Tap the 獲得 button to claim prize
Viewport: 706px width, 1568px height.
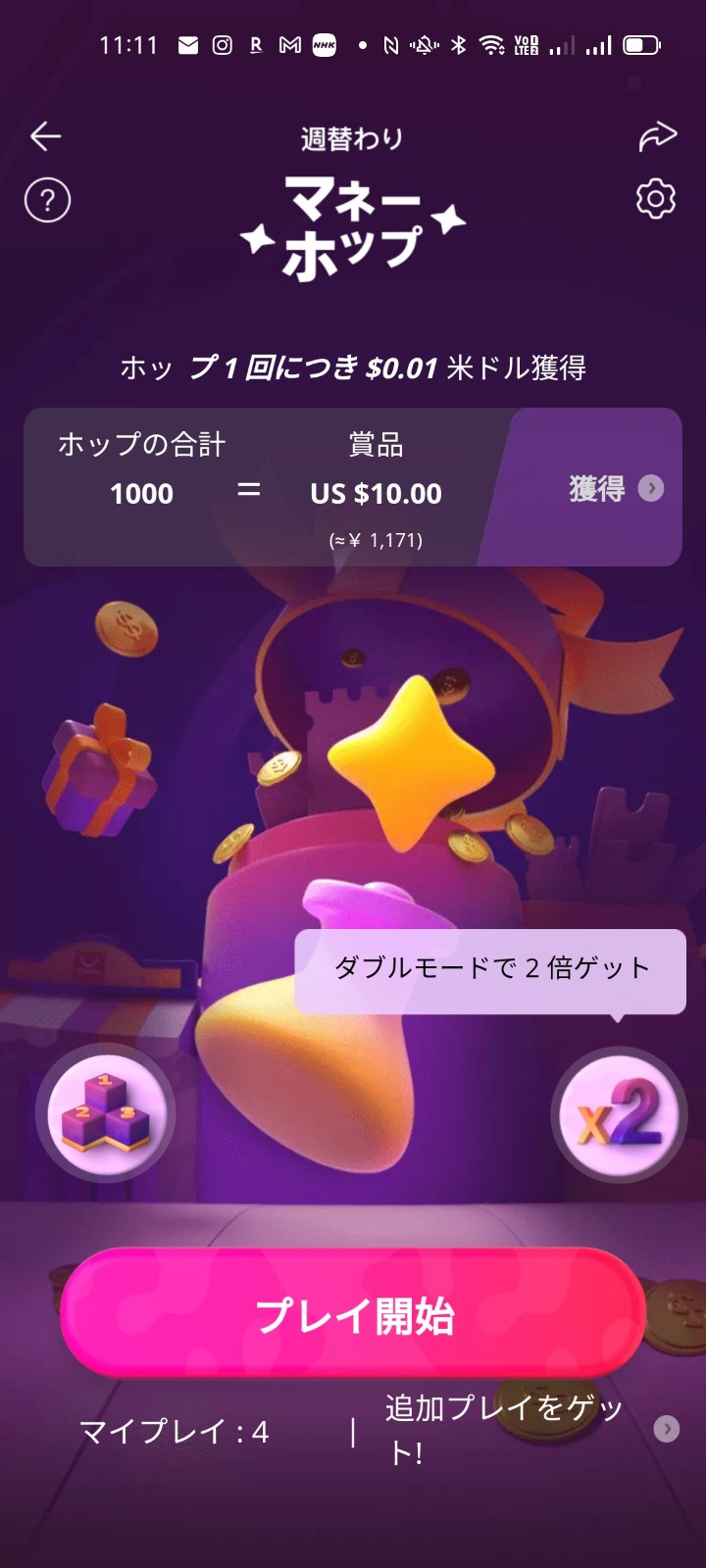[x=614, y=488]
